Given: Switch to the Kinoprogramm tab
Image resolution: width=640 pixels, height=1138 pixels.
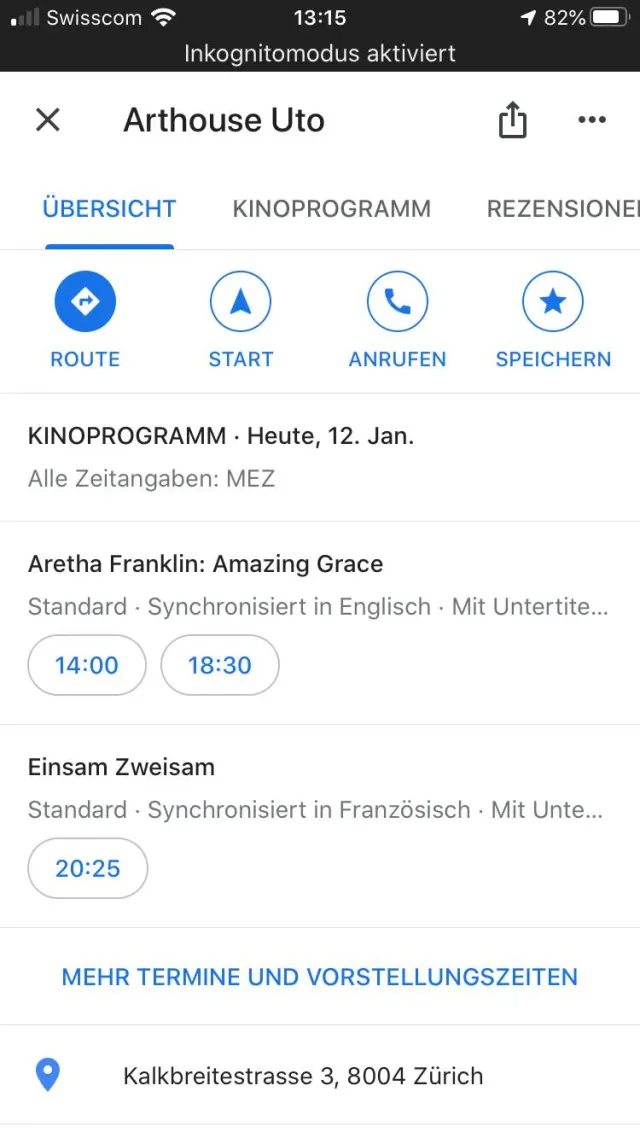Looking at the screenshot, I should click(331, 209).
